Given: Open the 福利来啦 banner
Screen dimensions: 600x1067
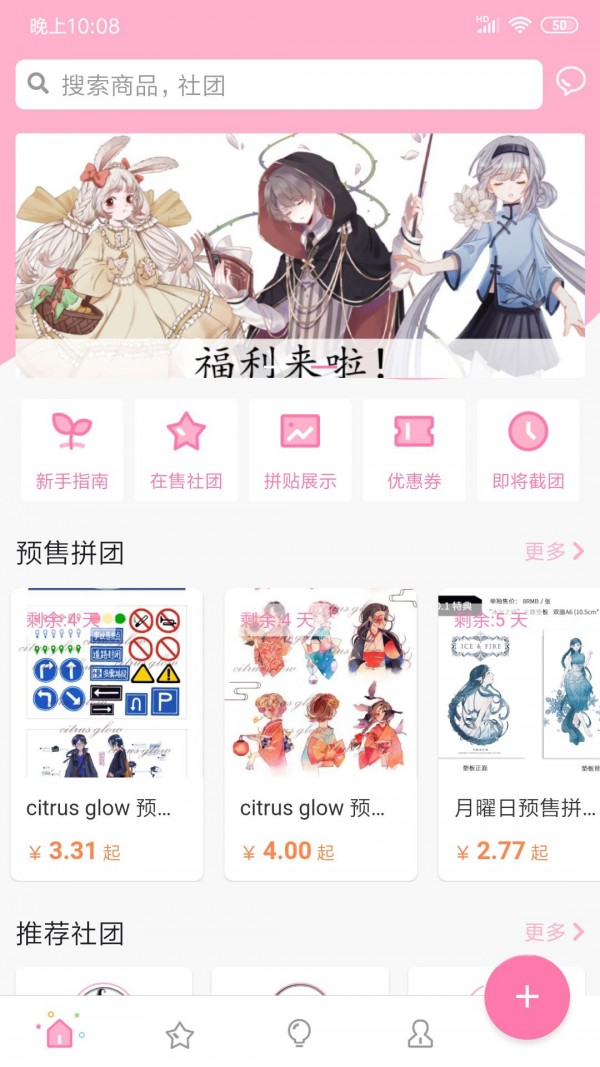Looking at the screenshot, I should (x=300, y=255).
